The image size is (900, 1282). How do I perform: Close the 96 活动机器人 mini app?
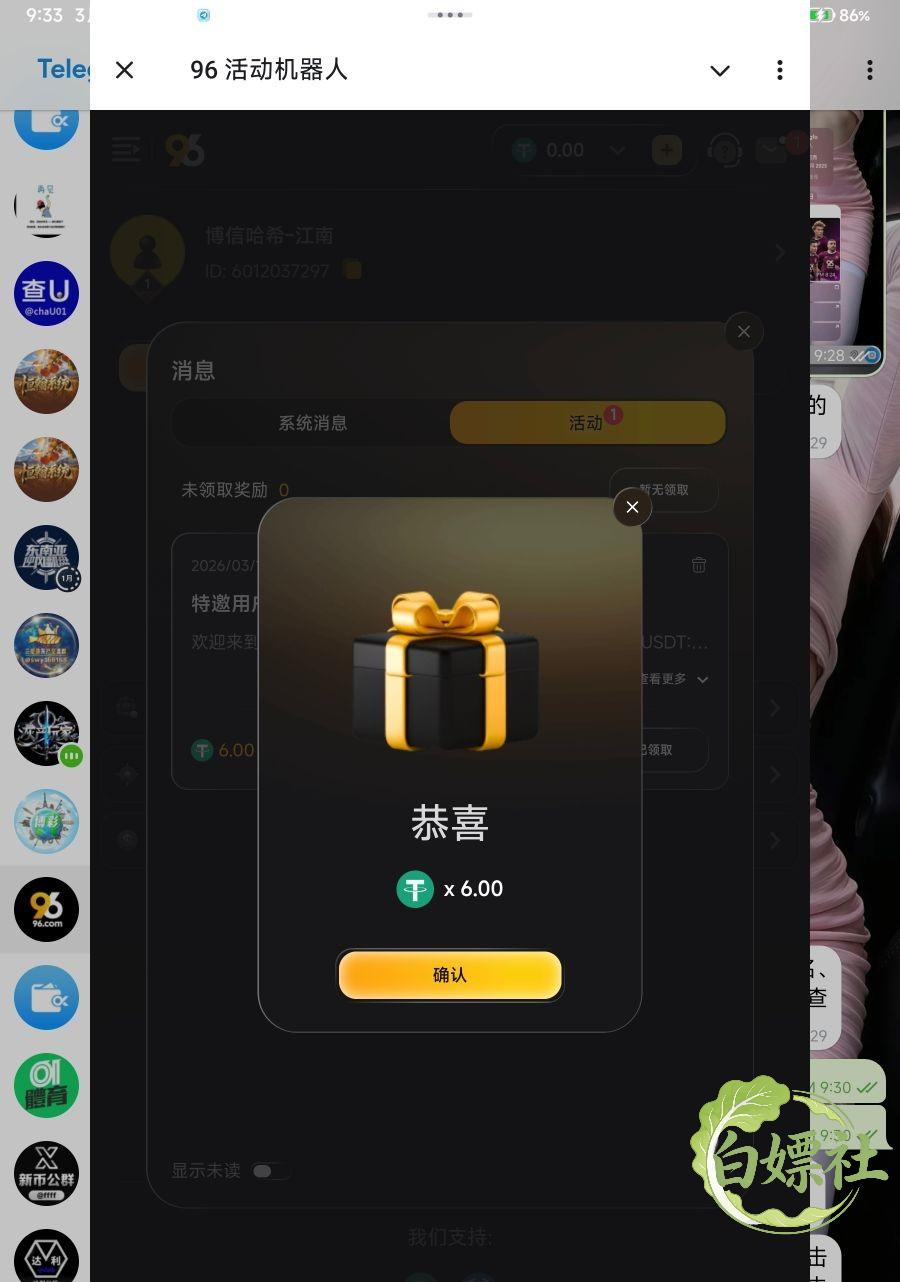tap(124, 70)
